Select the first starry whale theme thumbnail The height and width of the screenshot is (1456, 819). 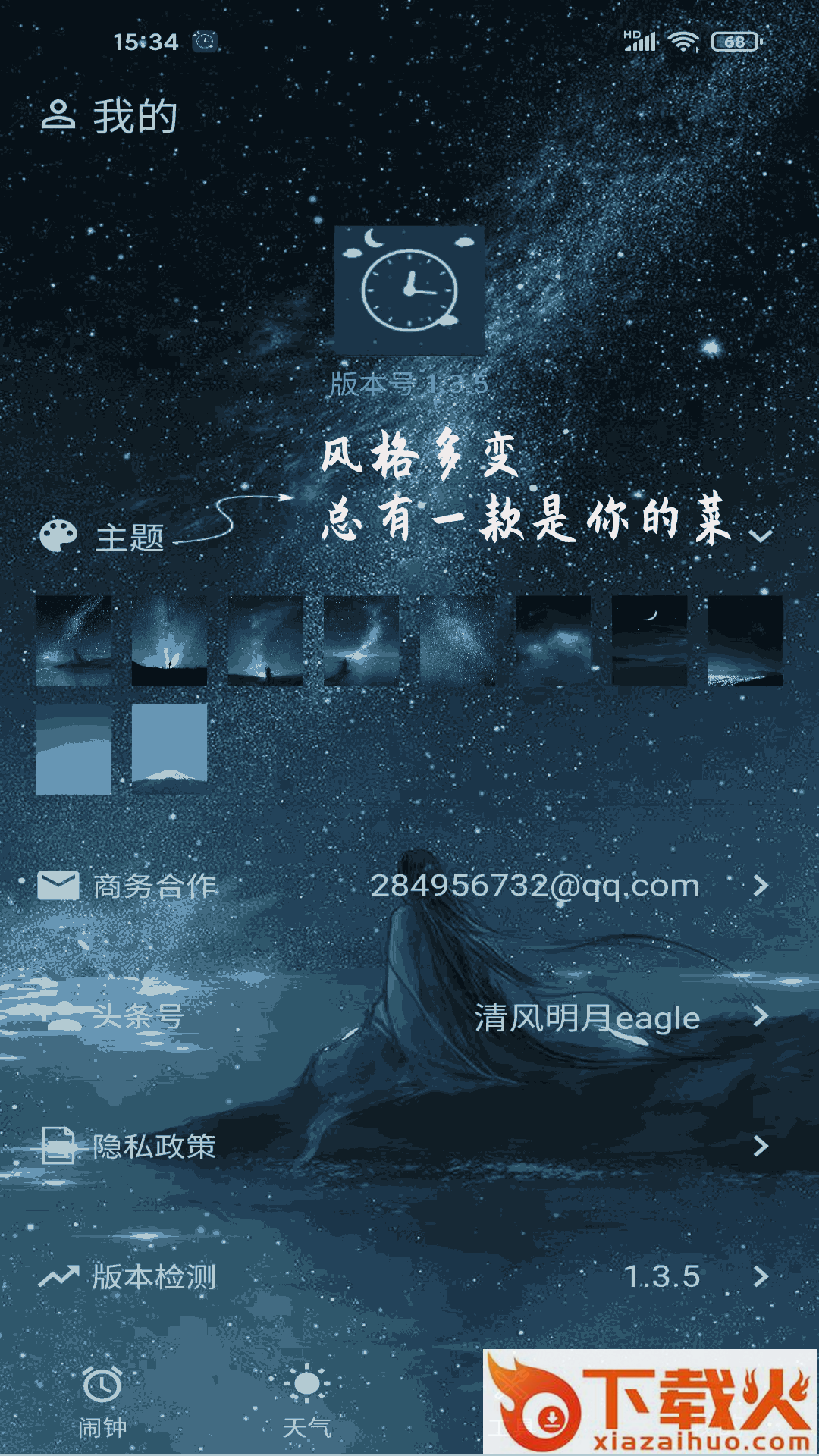pos(74,641)
